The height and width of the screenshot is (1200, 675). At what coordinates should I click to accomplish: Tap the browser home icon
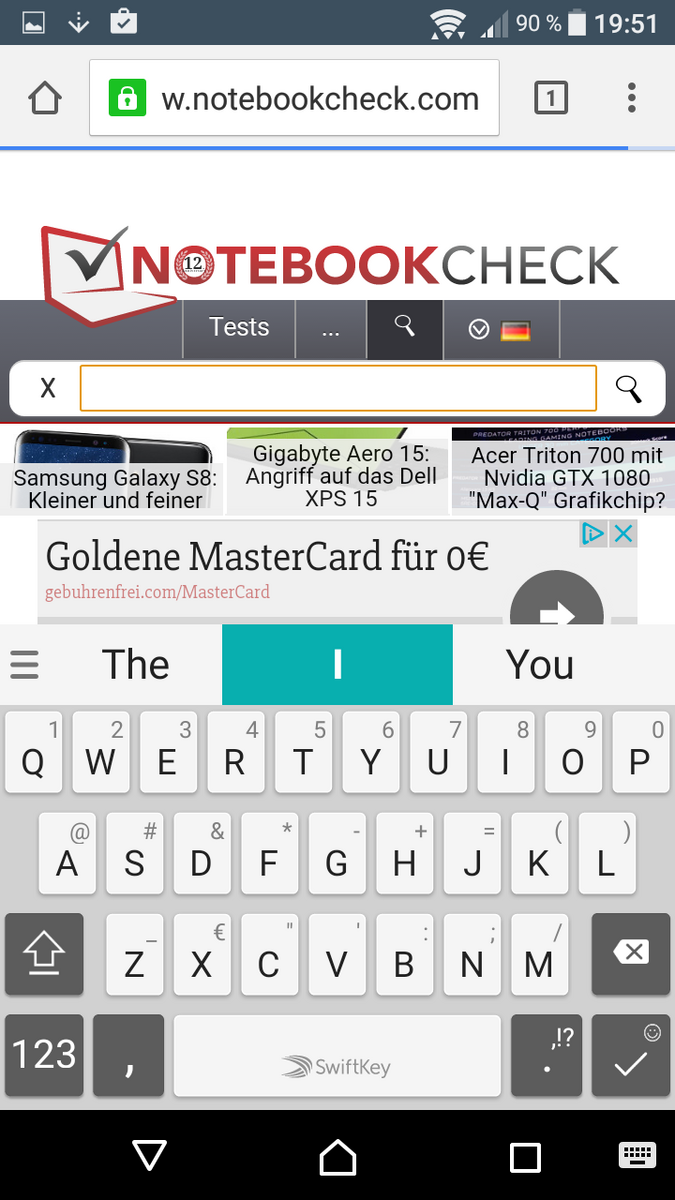(45, 98)
